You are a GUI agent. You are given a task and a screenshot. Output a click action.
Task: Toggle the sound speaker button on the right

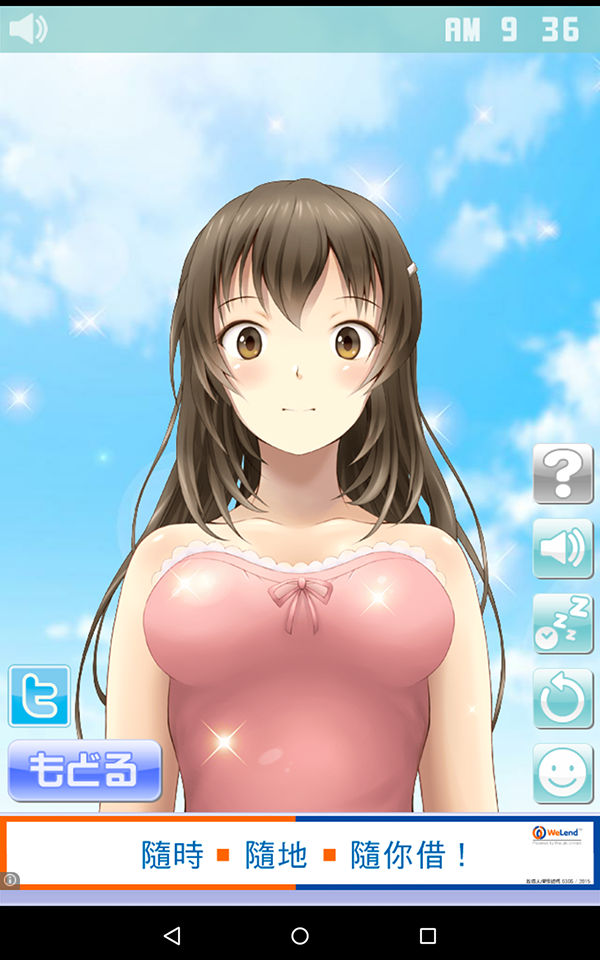coord(563,548)
